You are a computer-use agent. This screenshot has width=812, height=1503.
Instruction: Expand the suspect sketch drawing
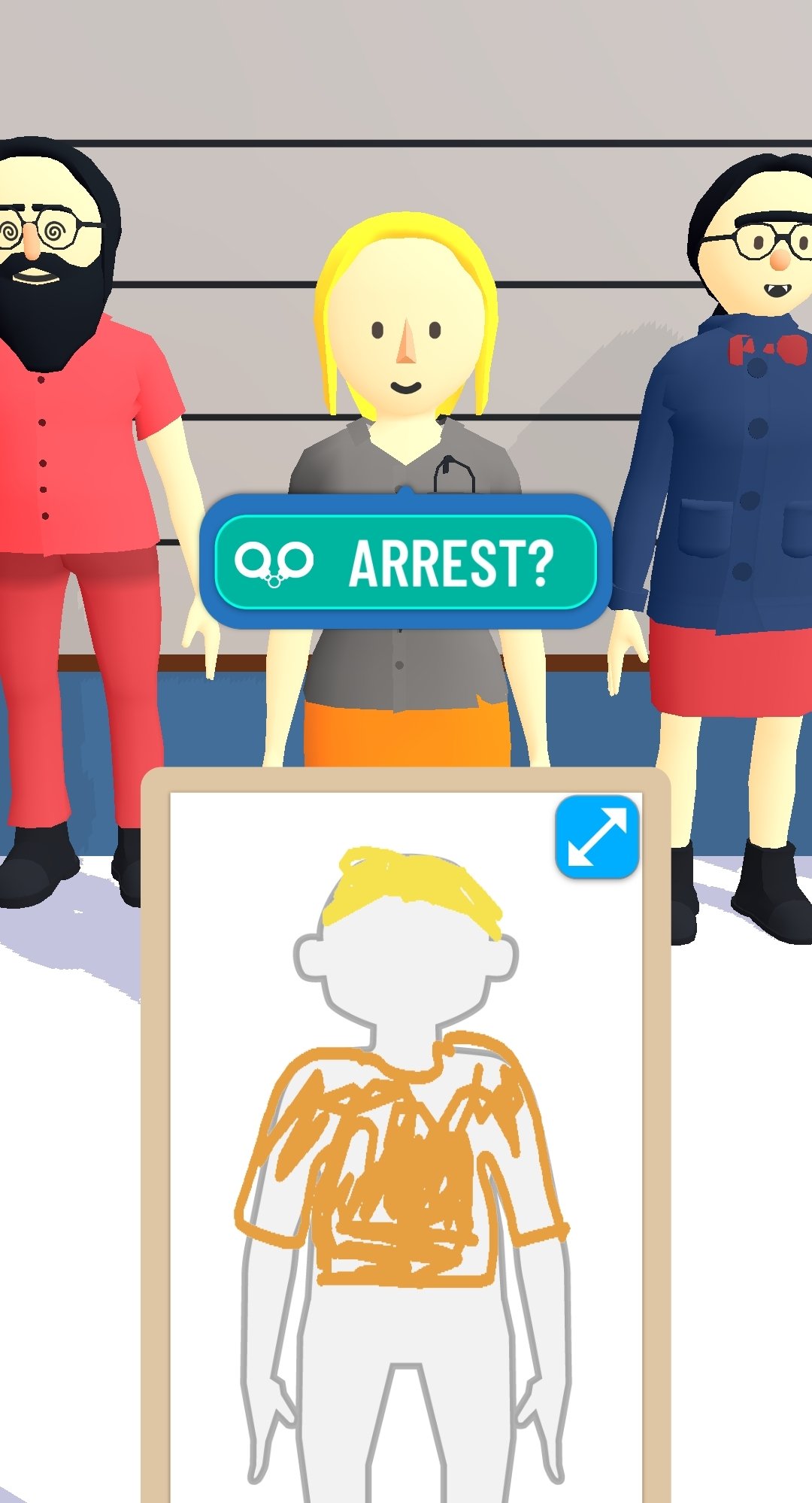pyautogui.click(x=597, y=837)
